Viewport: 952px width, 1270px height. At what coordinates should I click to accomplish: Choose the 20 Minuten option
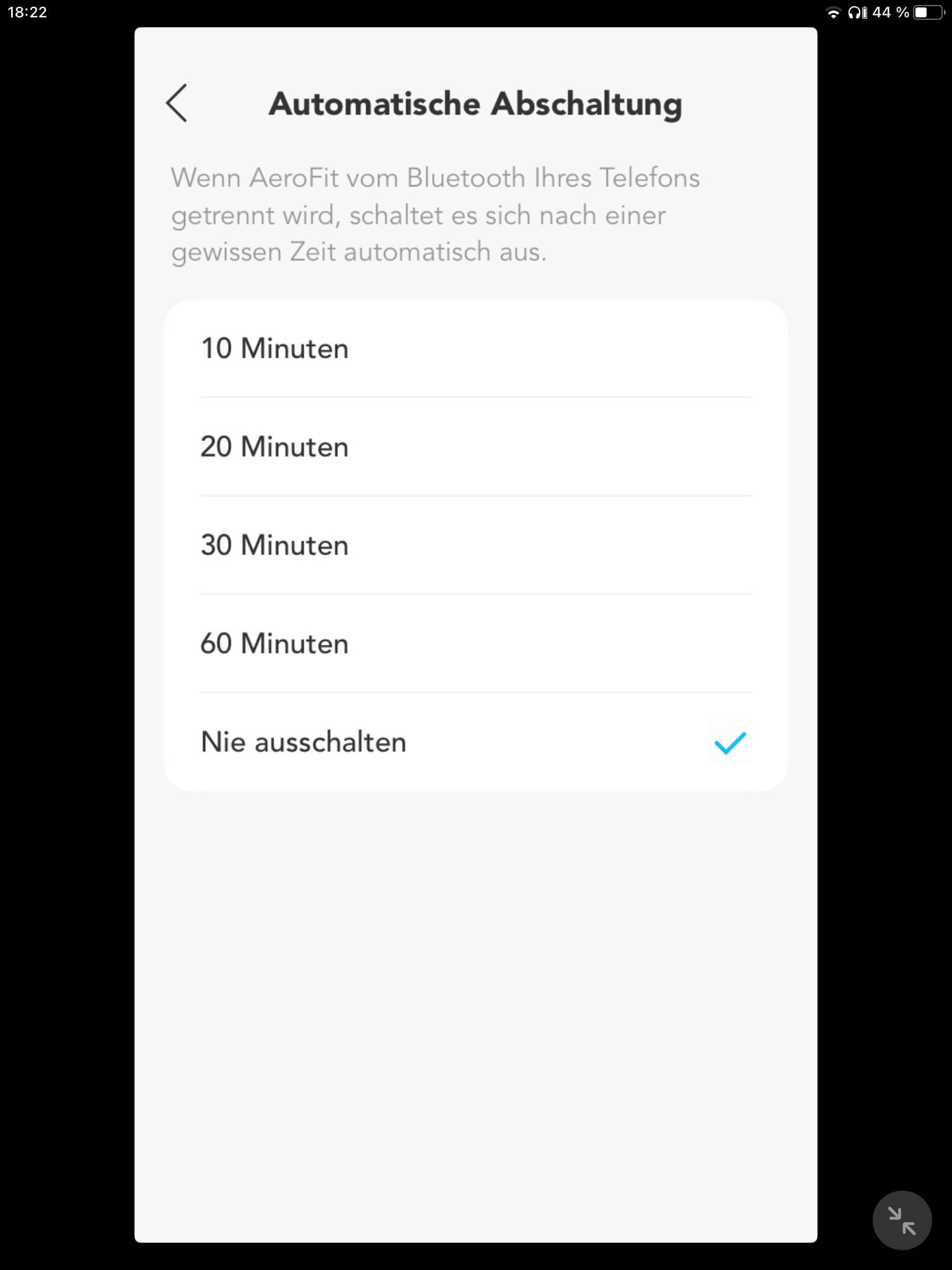click(475, 446)
